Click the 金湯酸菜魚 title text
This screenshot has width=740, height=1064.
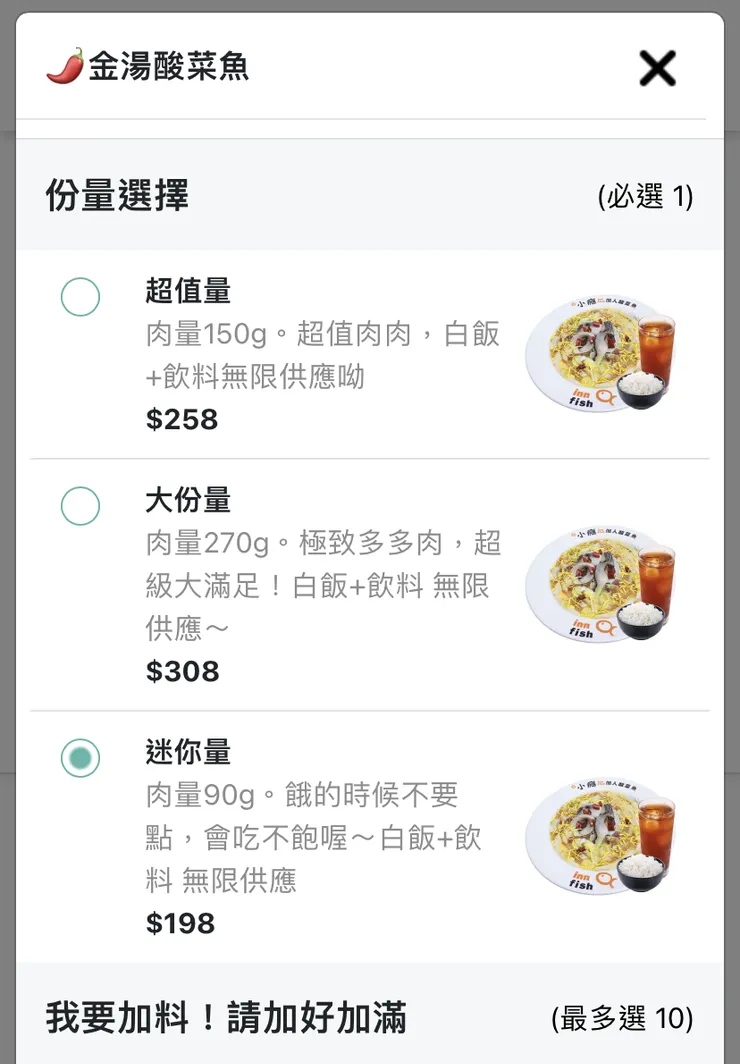point(165,68)
